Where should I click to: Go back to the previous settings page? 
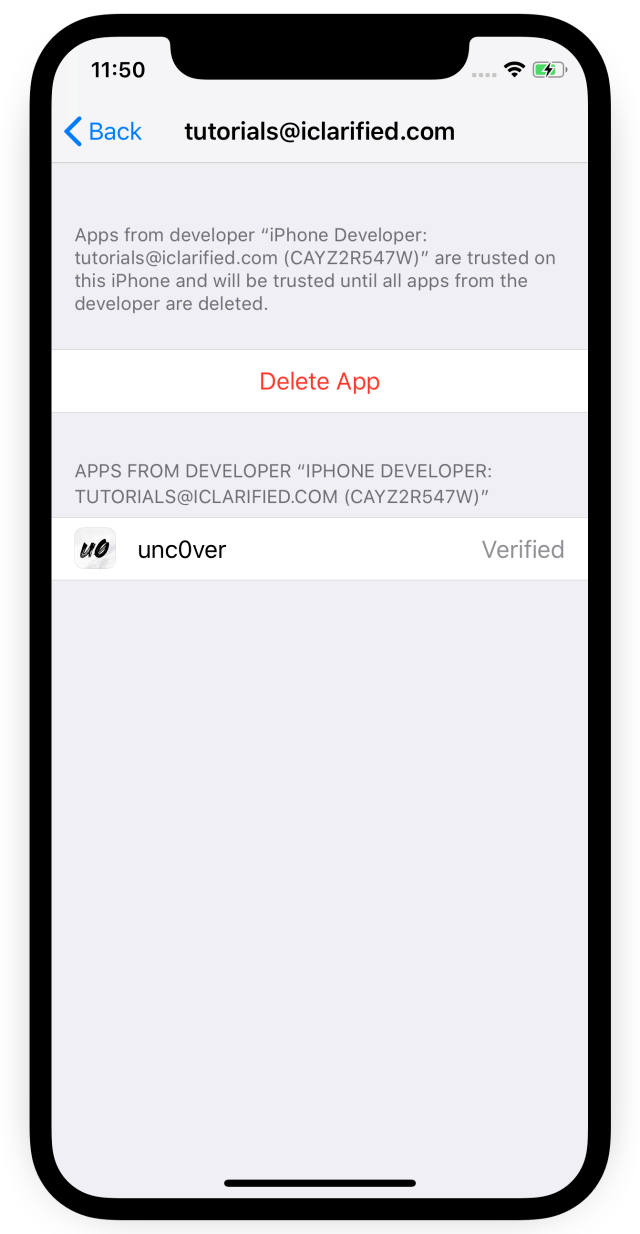[x=103, y=132]
